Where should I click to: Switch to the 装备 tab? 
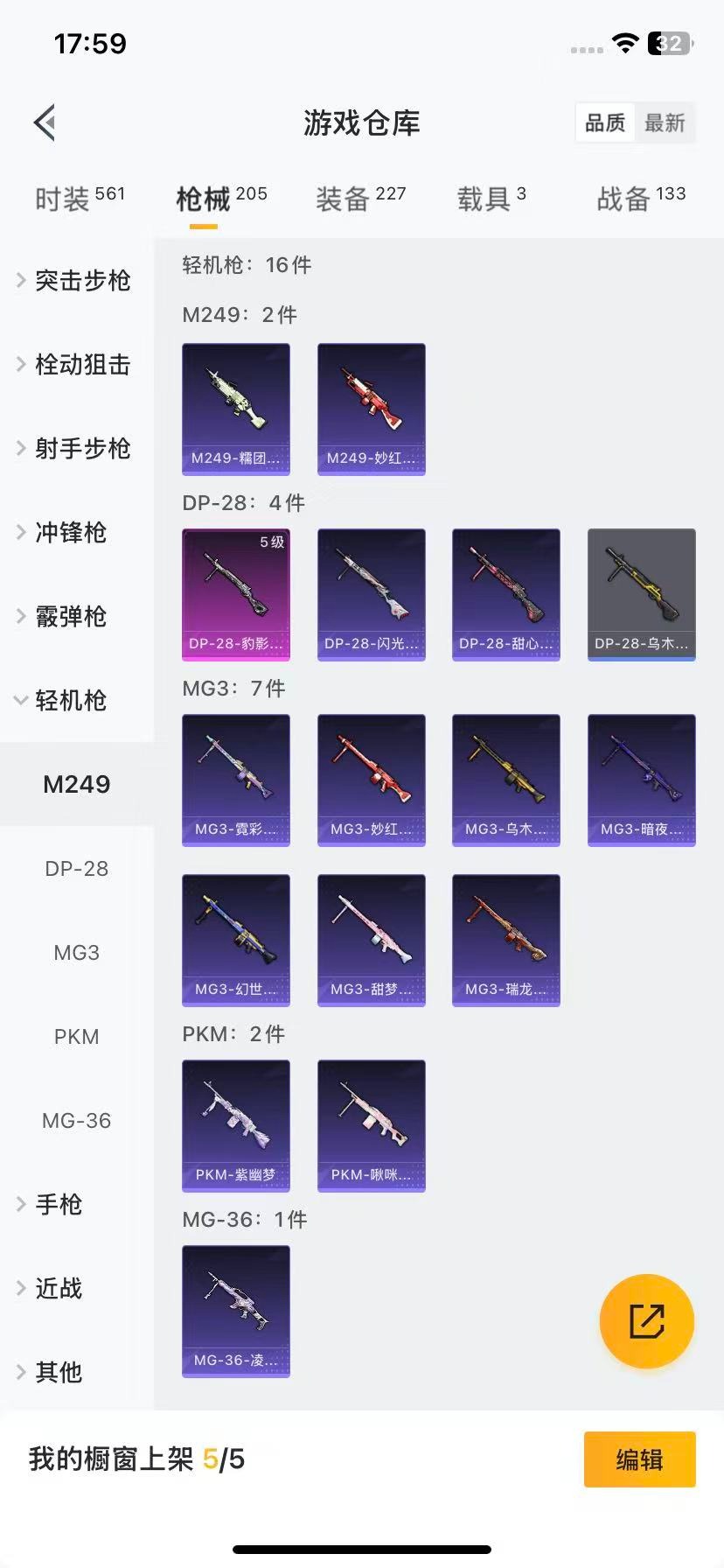coord(360,199)
